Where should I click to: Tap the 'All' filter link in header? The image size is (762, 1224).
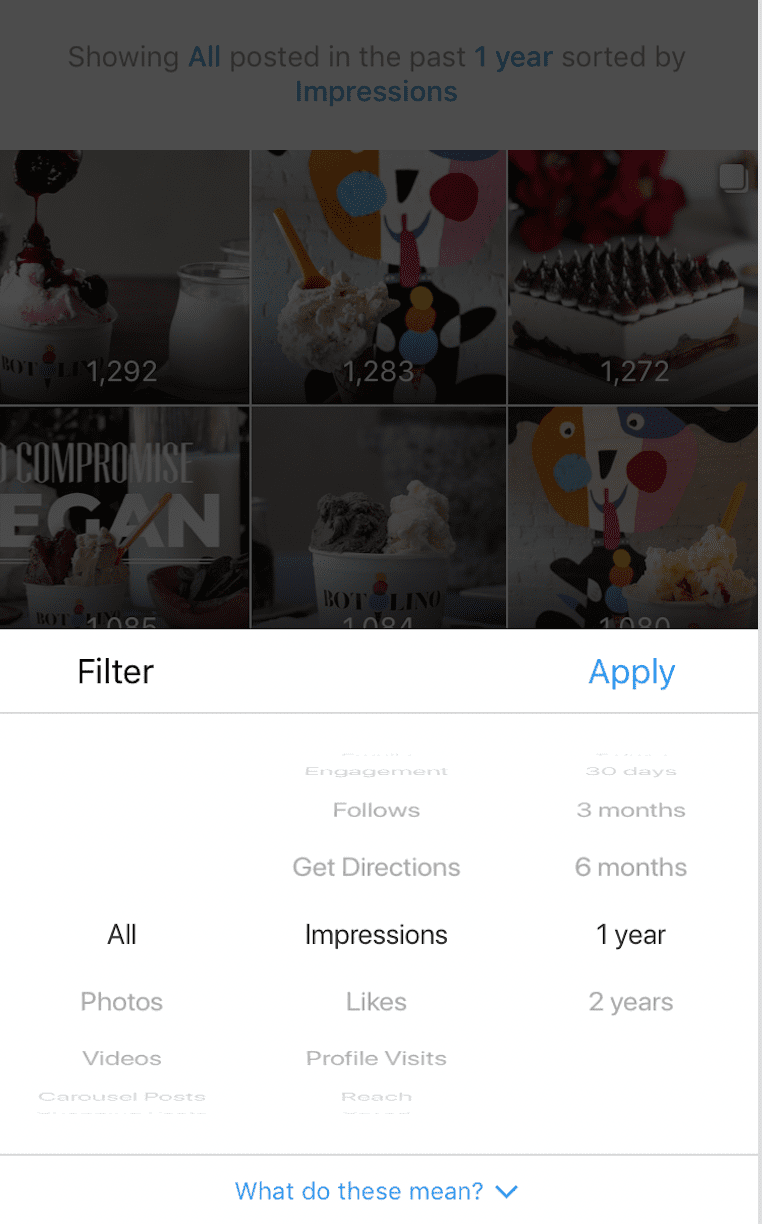pyautogui.click(x=204, y=57)
